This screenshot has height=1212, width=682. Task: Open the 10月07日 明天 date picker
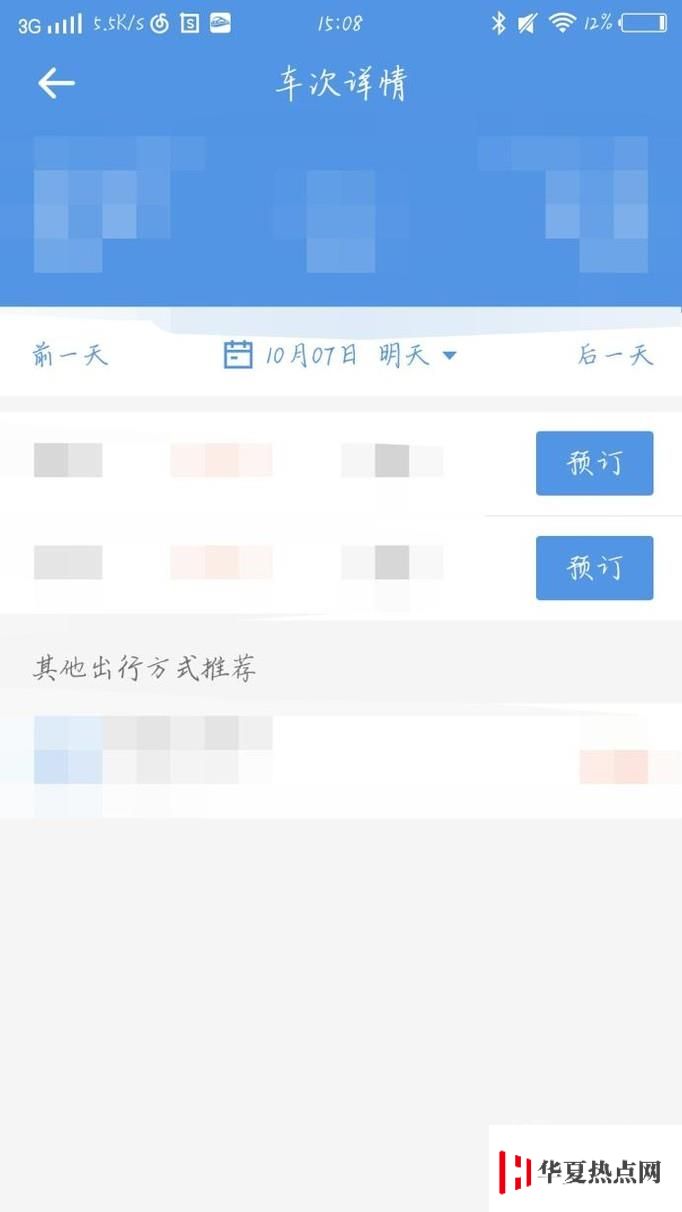(340, 355)
